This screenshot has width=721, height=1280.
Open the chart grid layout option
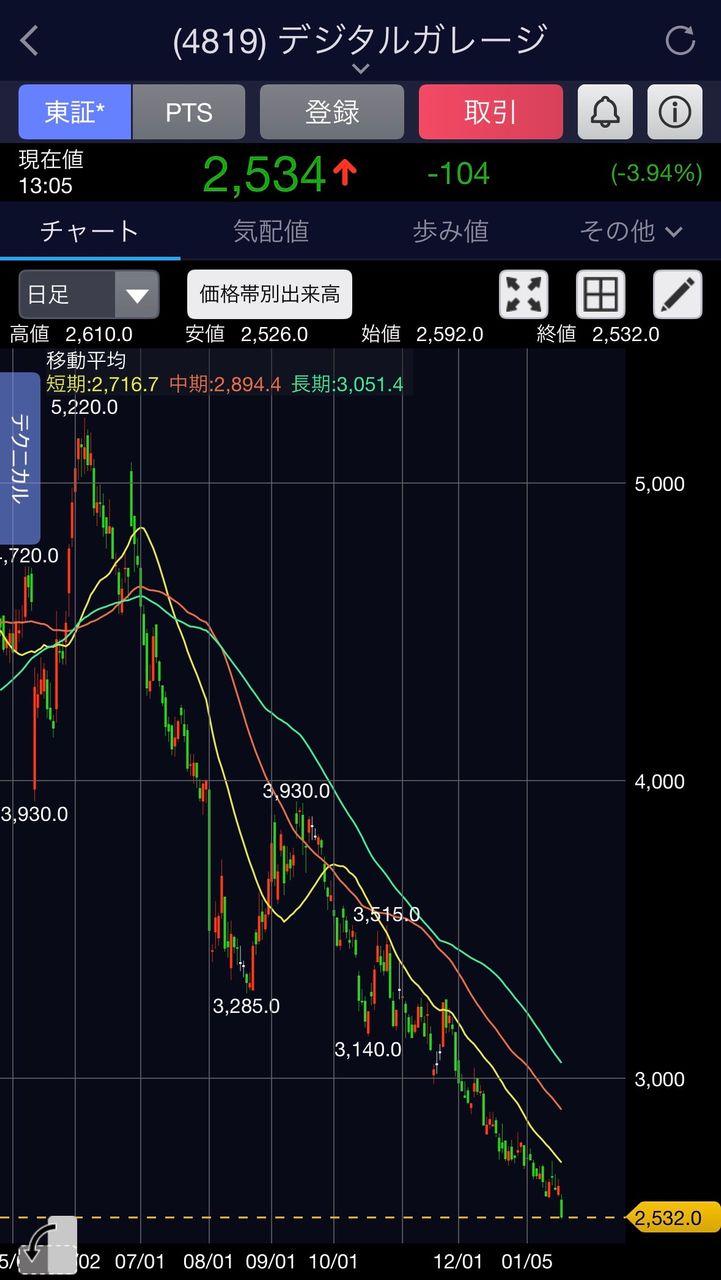click(601, 295)
